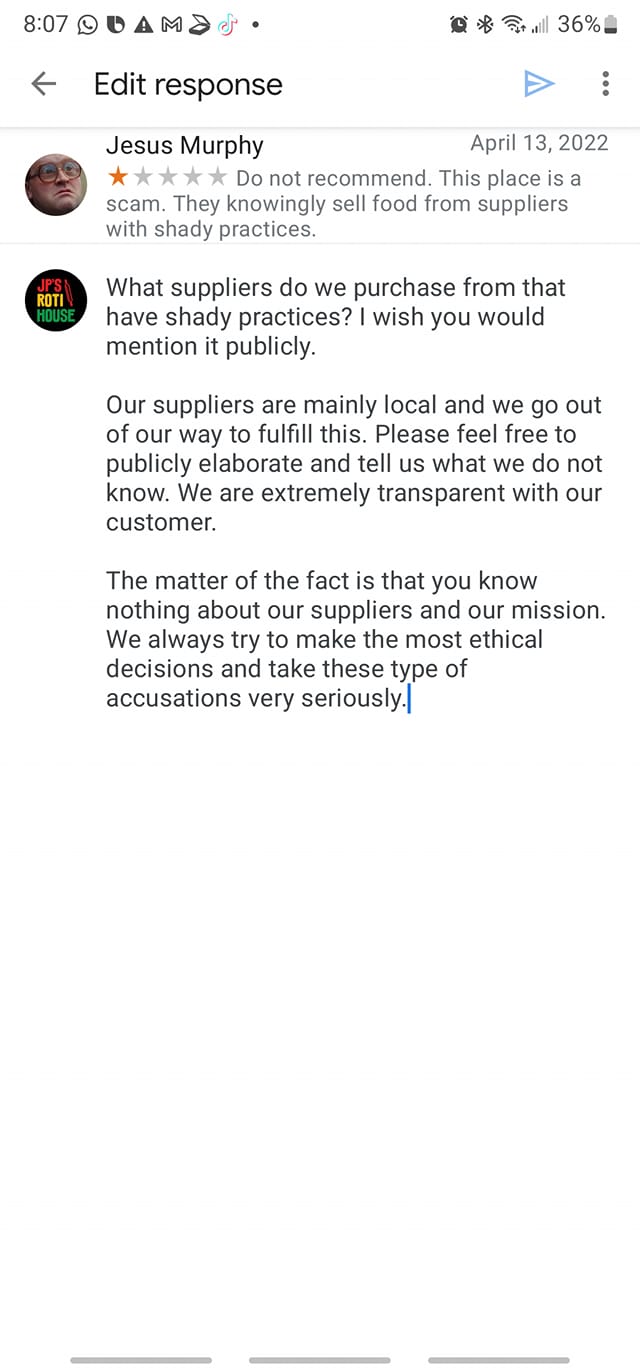Send the edited response

539,84
